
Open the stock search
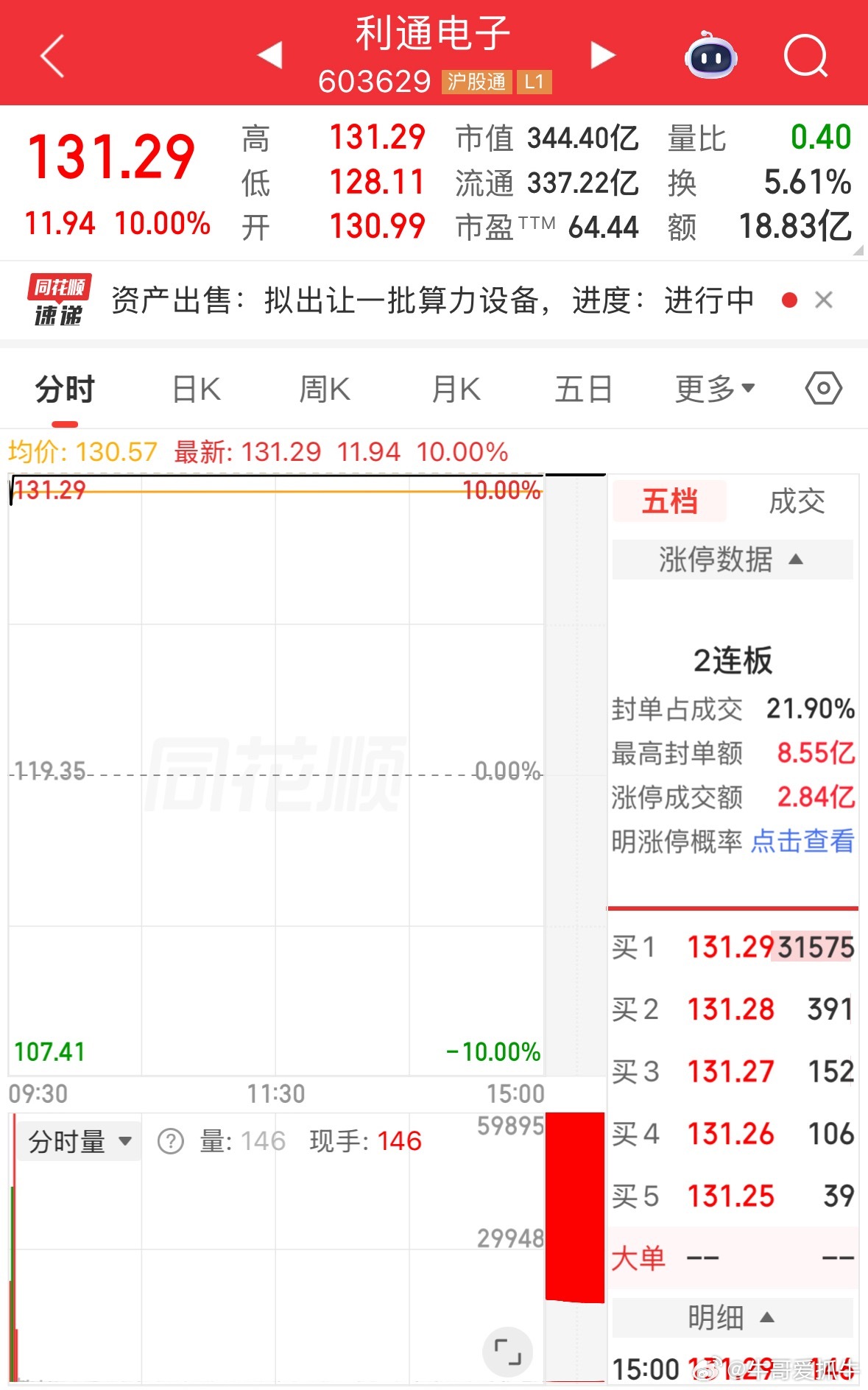pos(805,55)
